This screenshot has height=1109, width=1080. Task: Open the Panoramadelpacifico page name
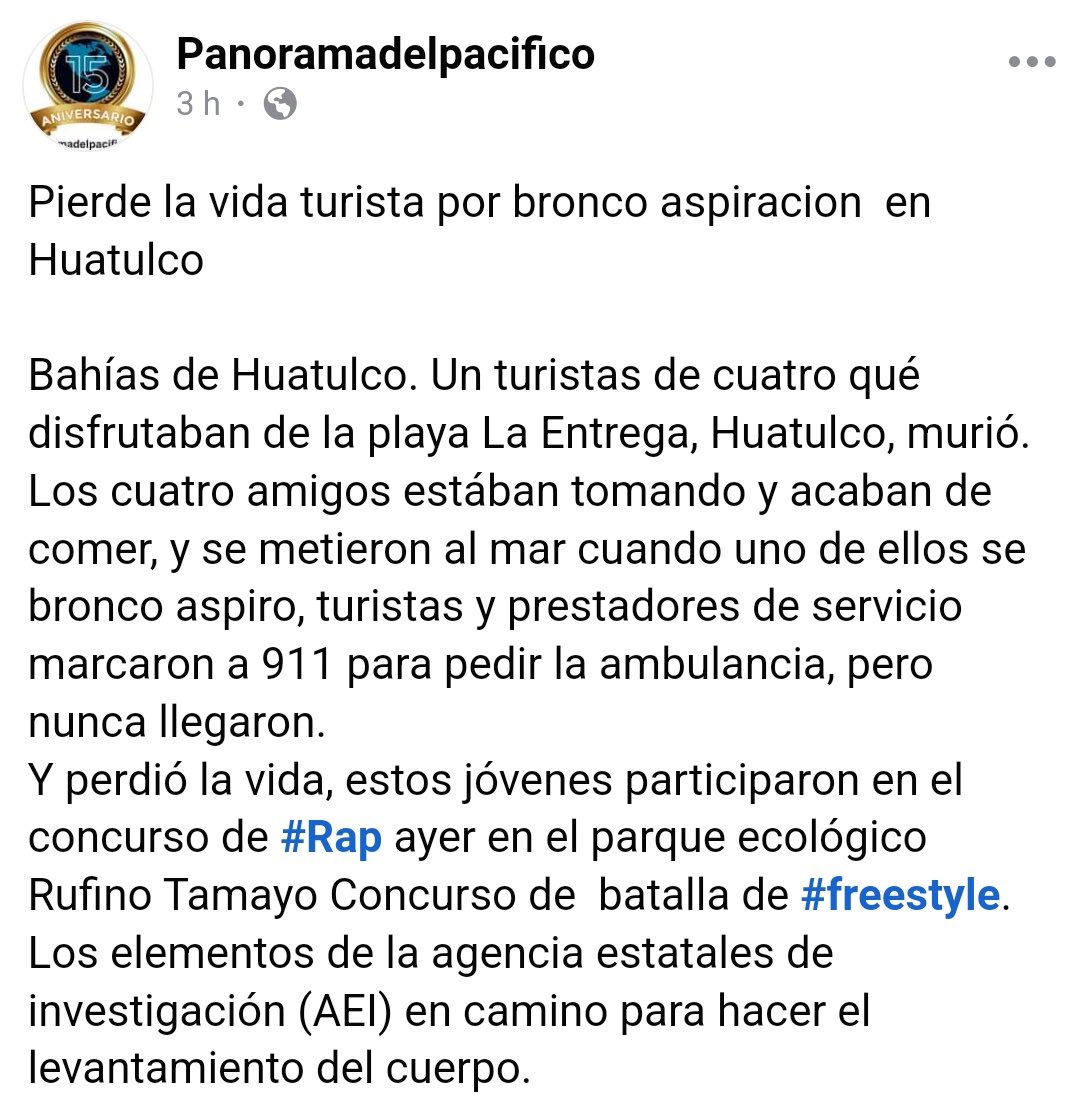coord(385,53)
